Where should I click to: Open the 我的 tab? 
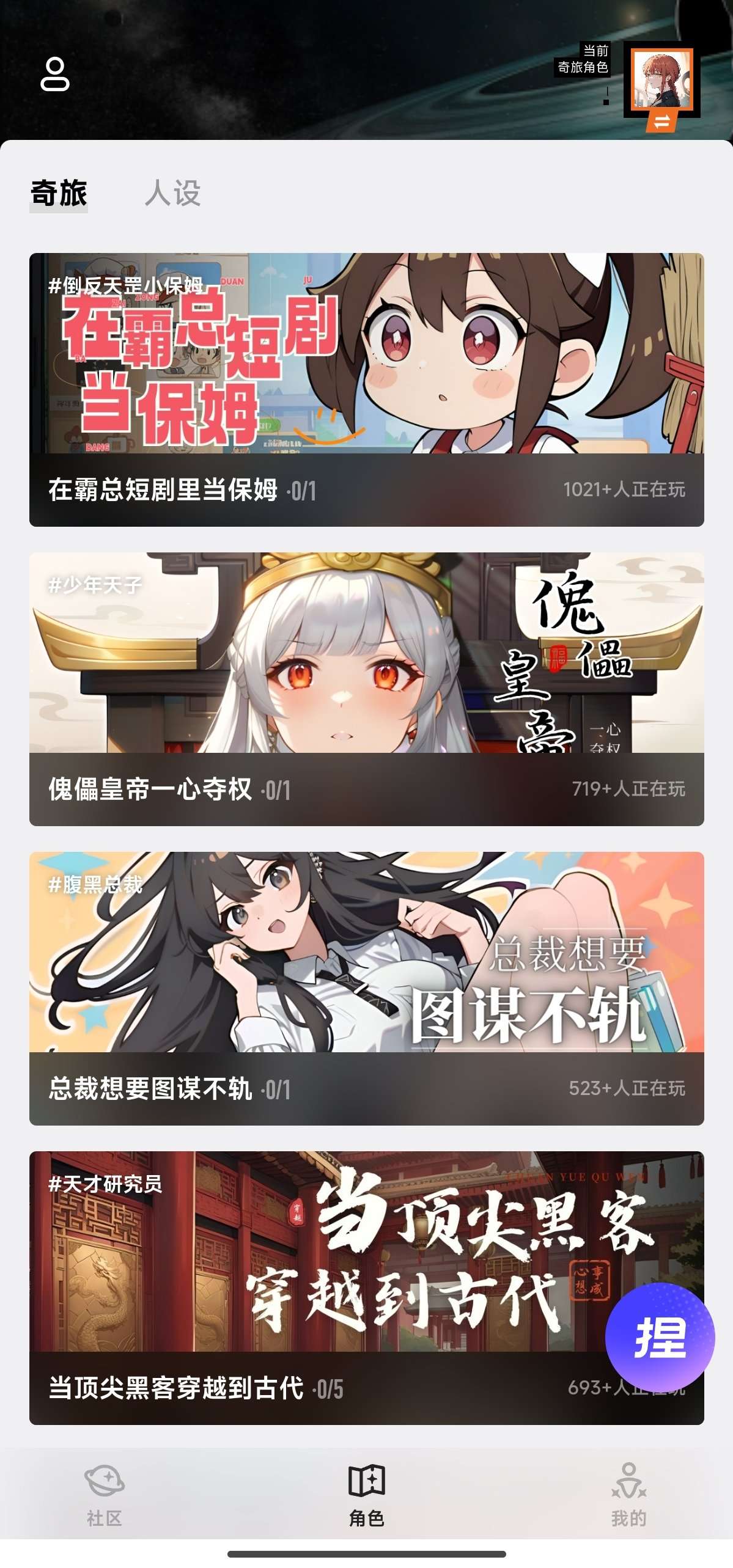[628, 1495]
